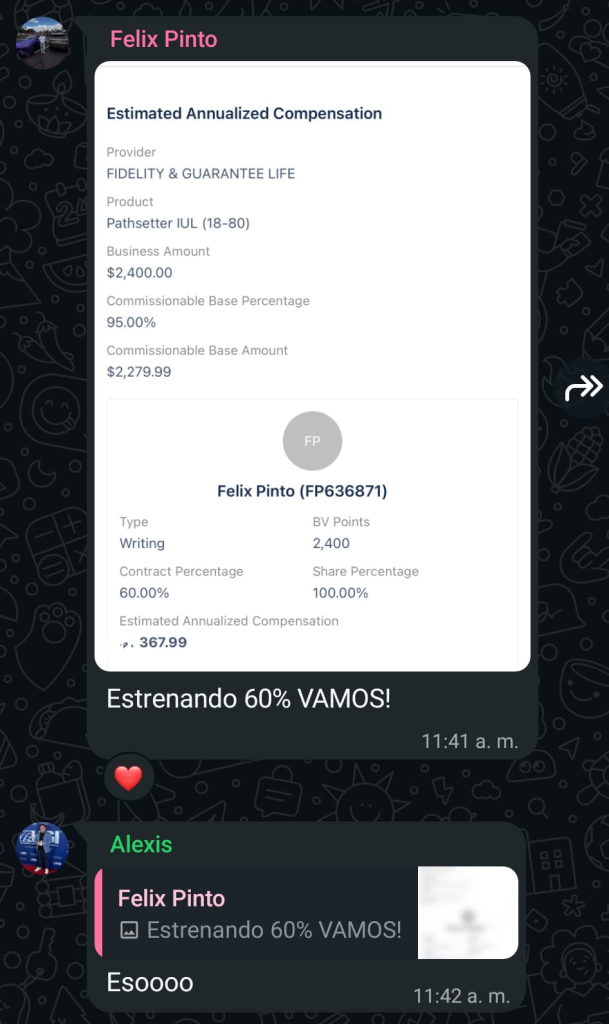Open Alexis's profile avatar
This screenshot has width=609, height=1024.
tap(43, 849)
